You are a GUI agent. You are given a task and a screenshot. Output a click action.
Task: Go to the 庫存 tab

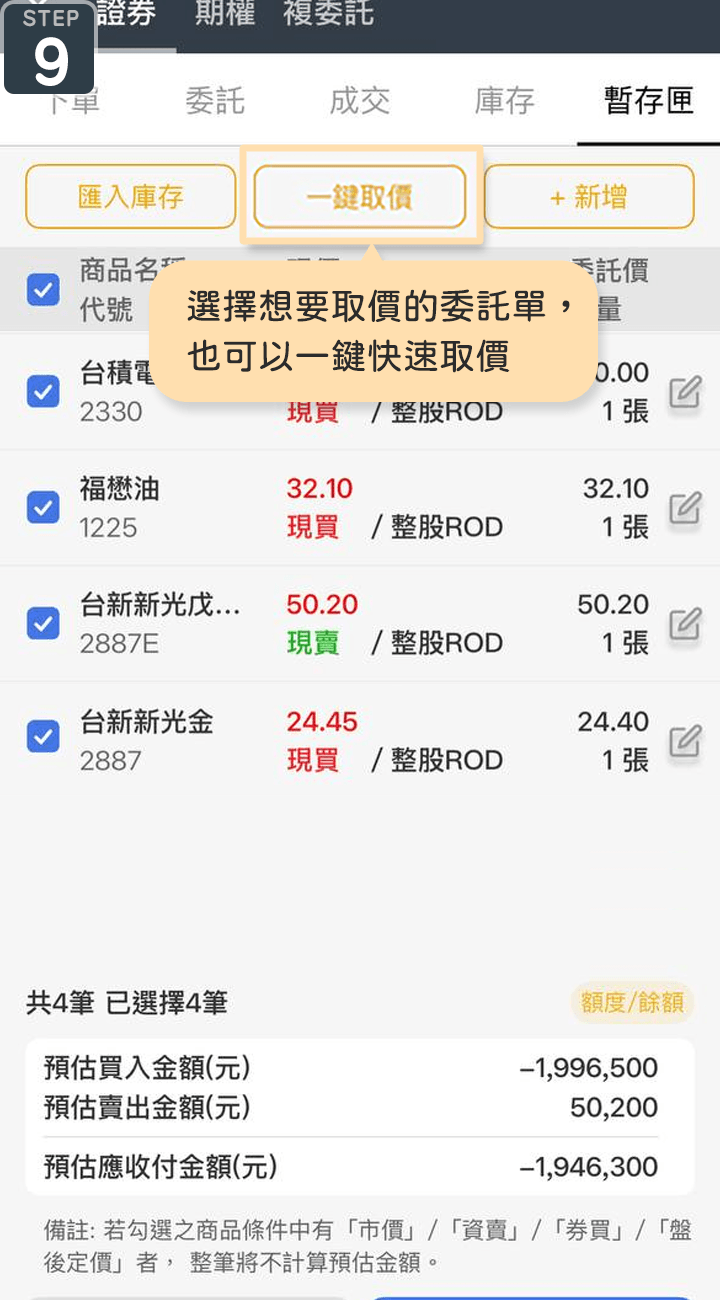tap(504, 101)
